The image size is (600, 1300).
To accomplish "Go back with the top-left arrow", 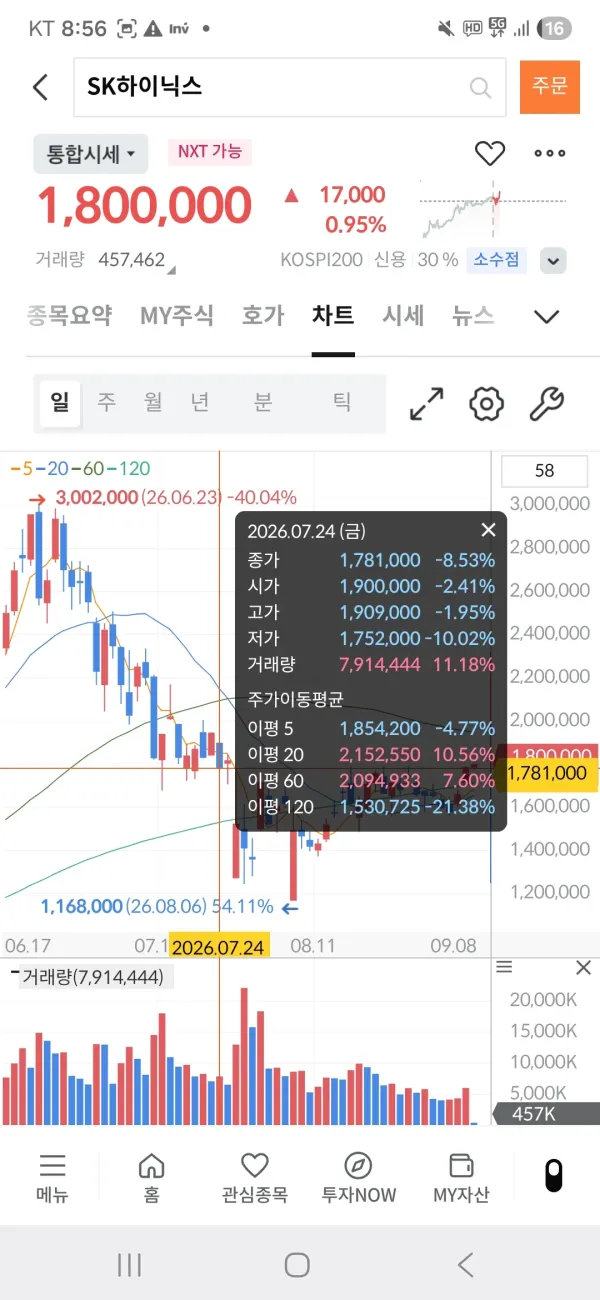I will pos(40,87).
